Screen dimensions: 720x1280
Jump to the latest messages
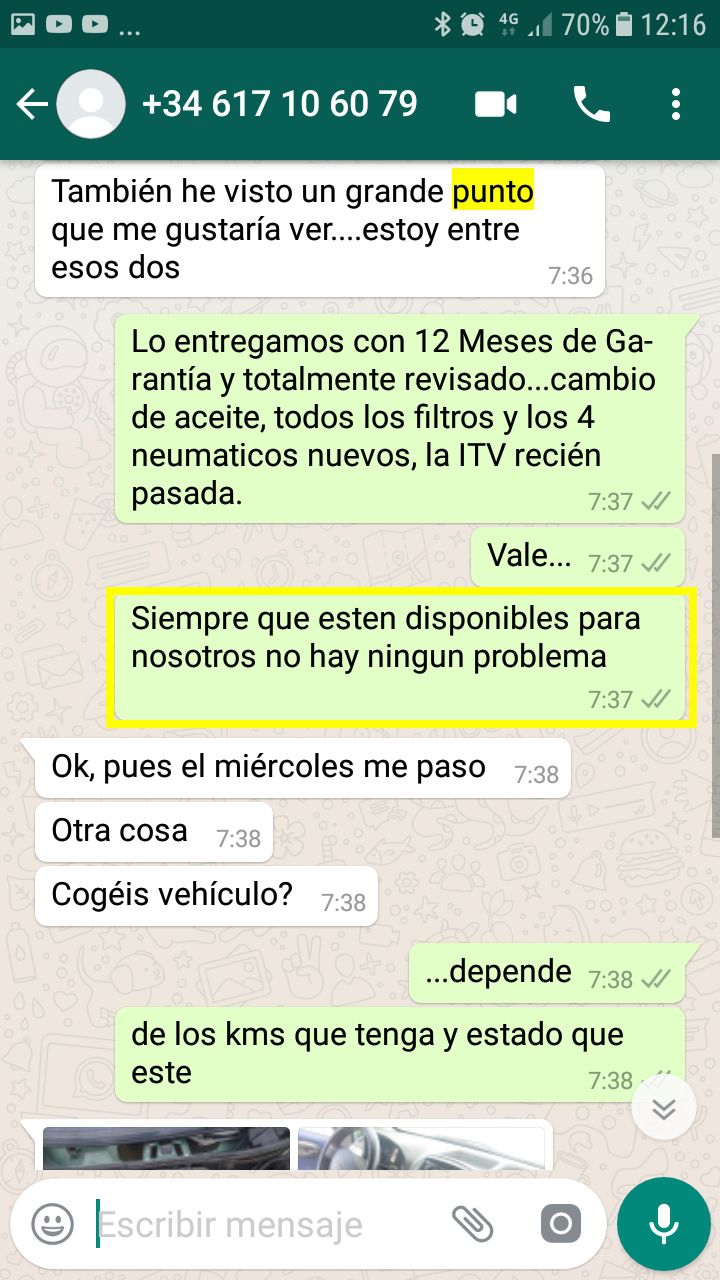(x=664, y=1108)
